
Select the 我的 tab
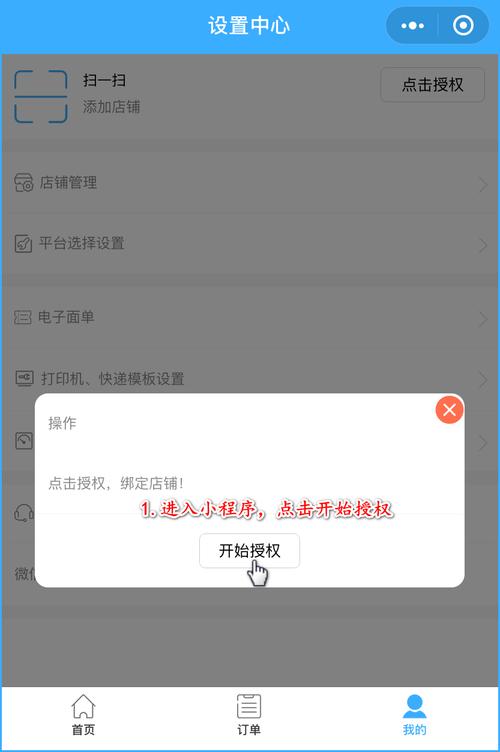pos(415,715)
